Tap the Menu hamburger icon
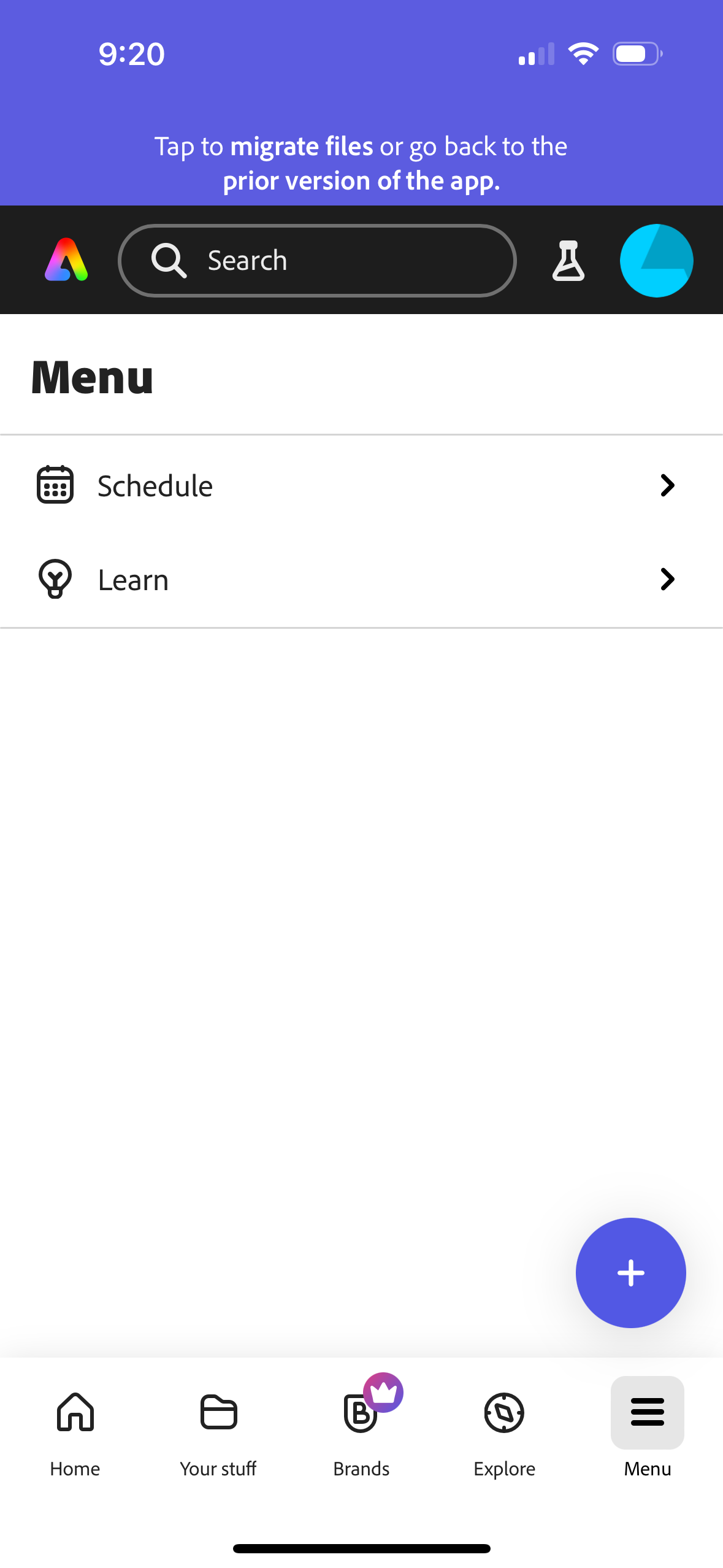Image resolution: width=723 pixels, height=1568 pixels. [x=647, y=1413]
